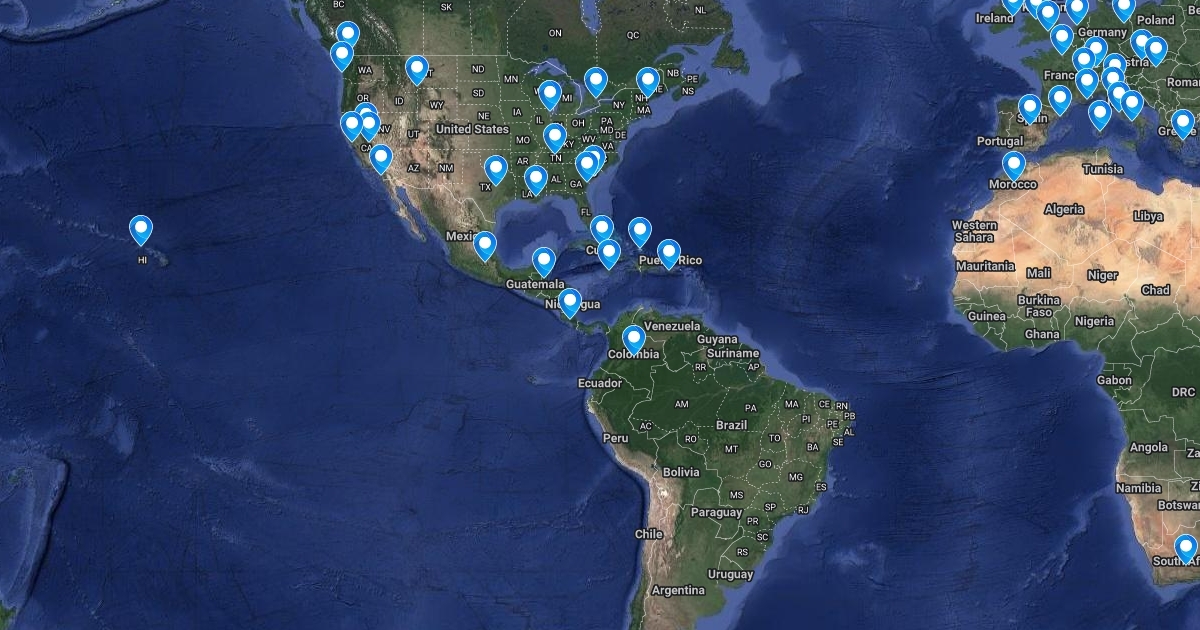Select the pin on Greece
The width and height of the screenshot is (1200, 630).
[1183, 122]
